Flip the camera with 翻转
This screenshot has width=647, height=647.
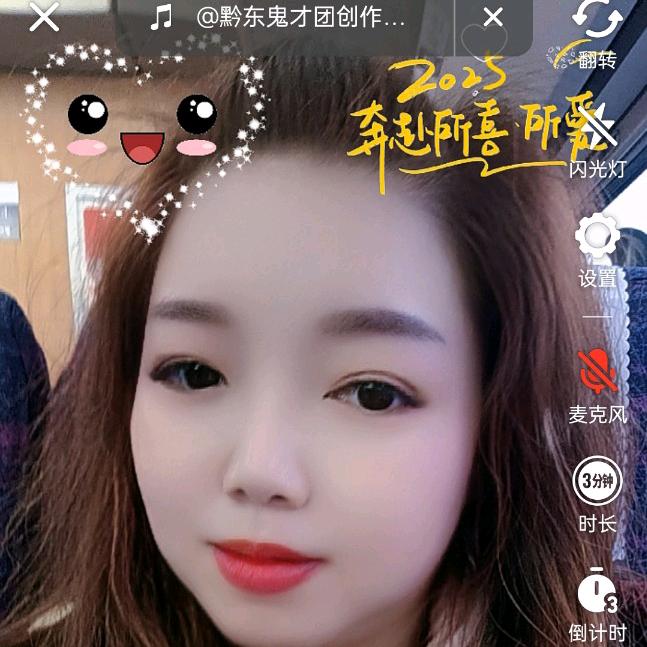[x=597, y=28]
